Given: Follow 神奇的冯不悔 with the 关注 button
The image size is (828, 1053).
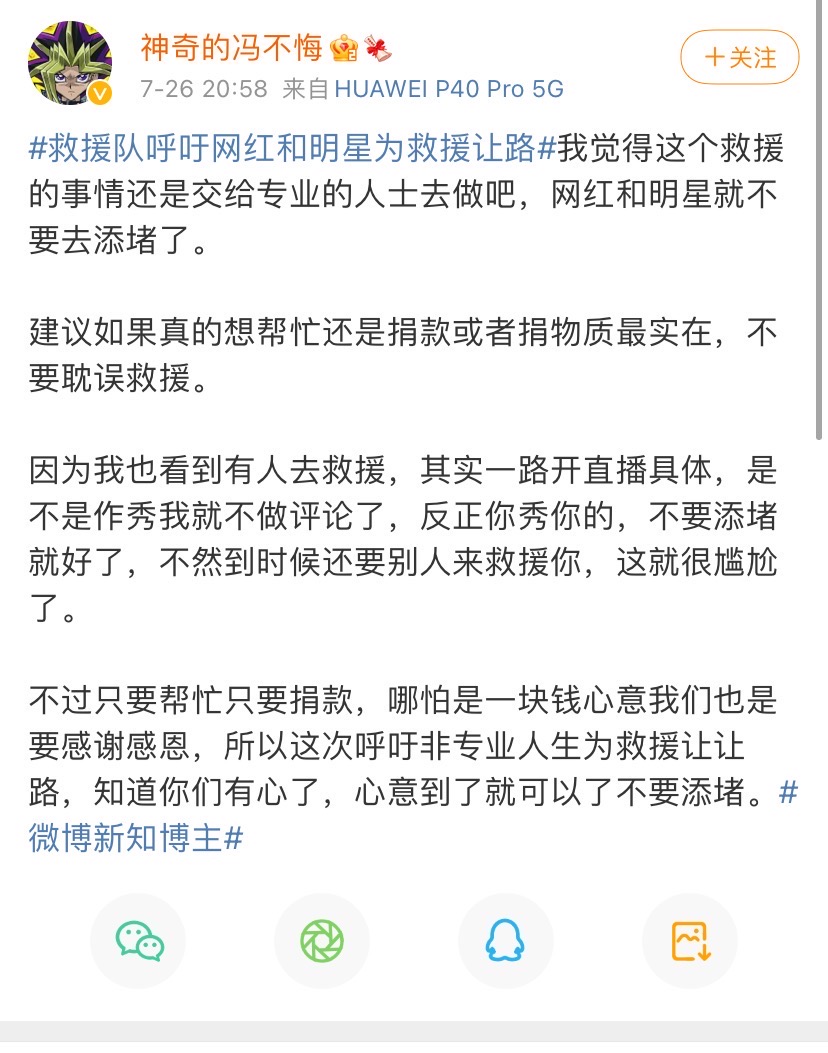Looking at the screenshot, I should click(739, 57).
